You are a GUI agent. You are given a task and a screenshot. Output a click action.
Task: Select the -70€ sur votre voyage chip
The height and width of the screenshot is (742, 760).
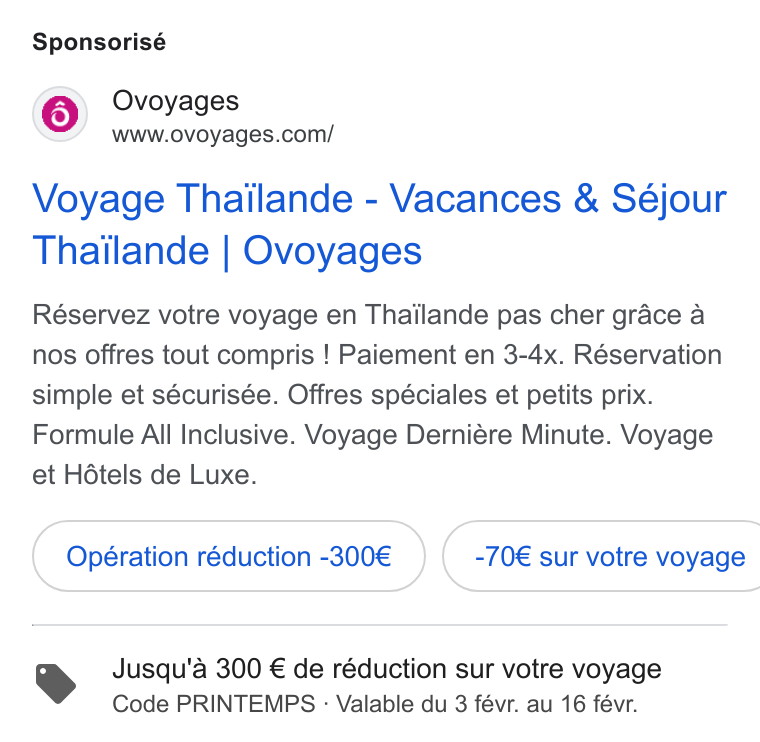(601, 556)
